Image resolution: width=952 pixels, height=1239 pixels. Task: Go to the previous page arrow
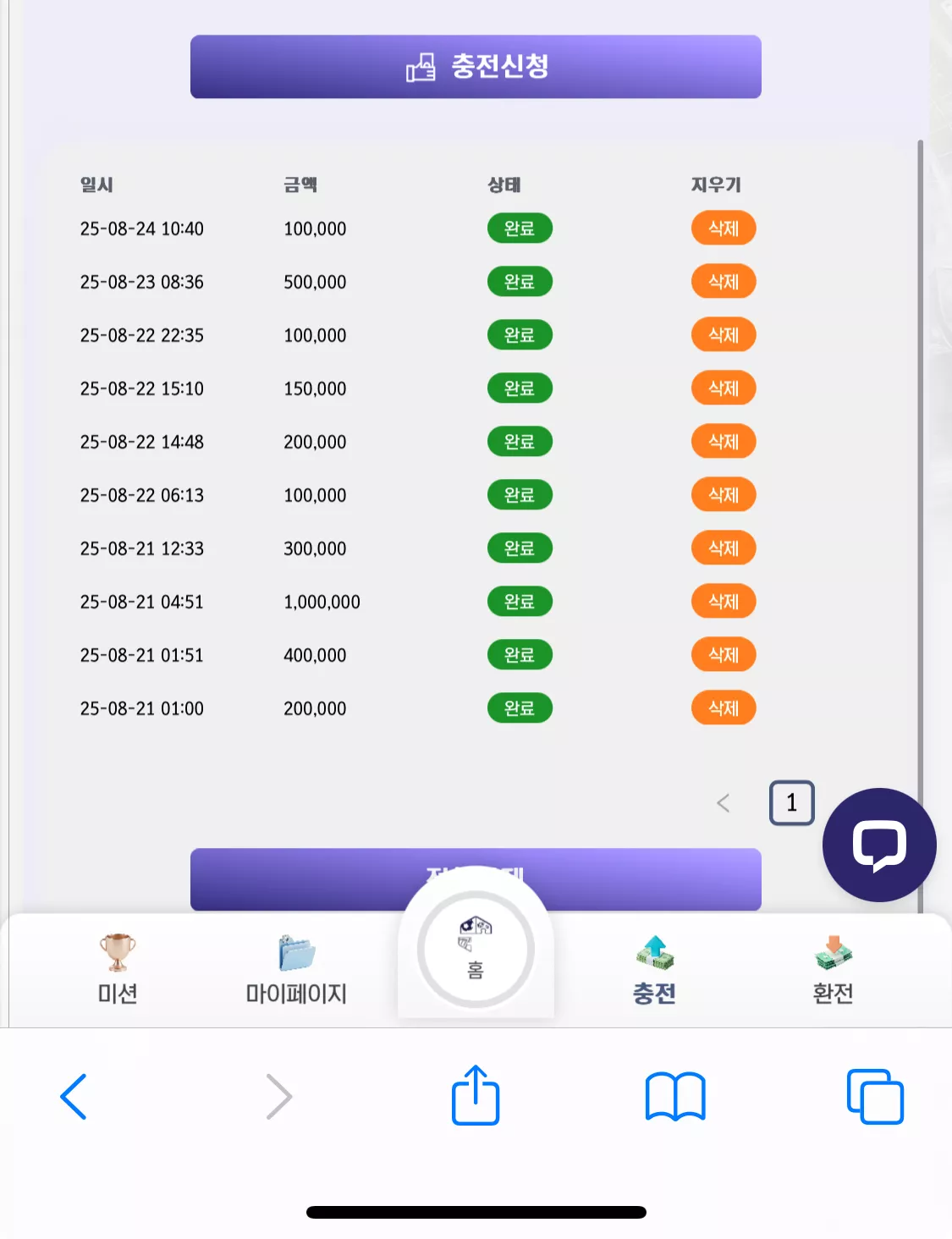click(x=723, y=803)
